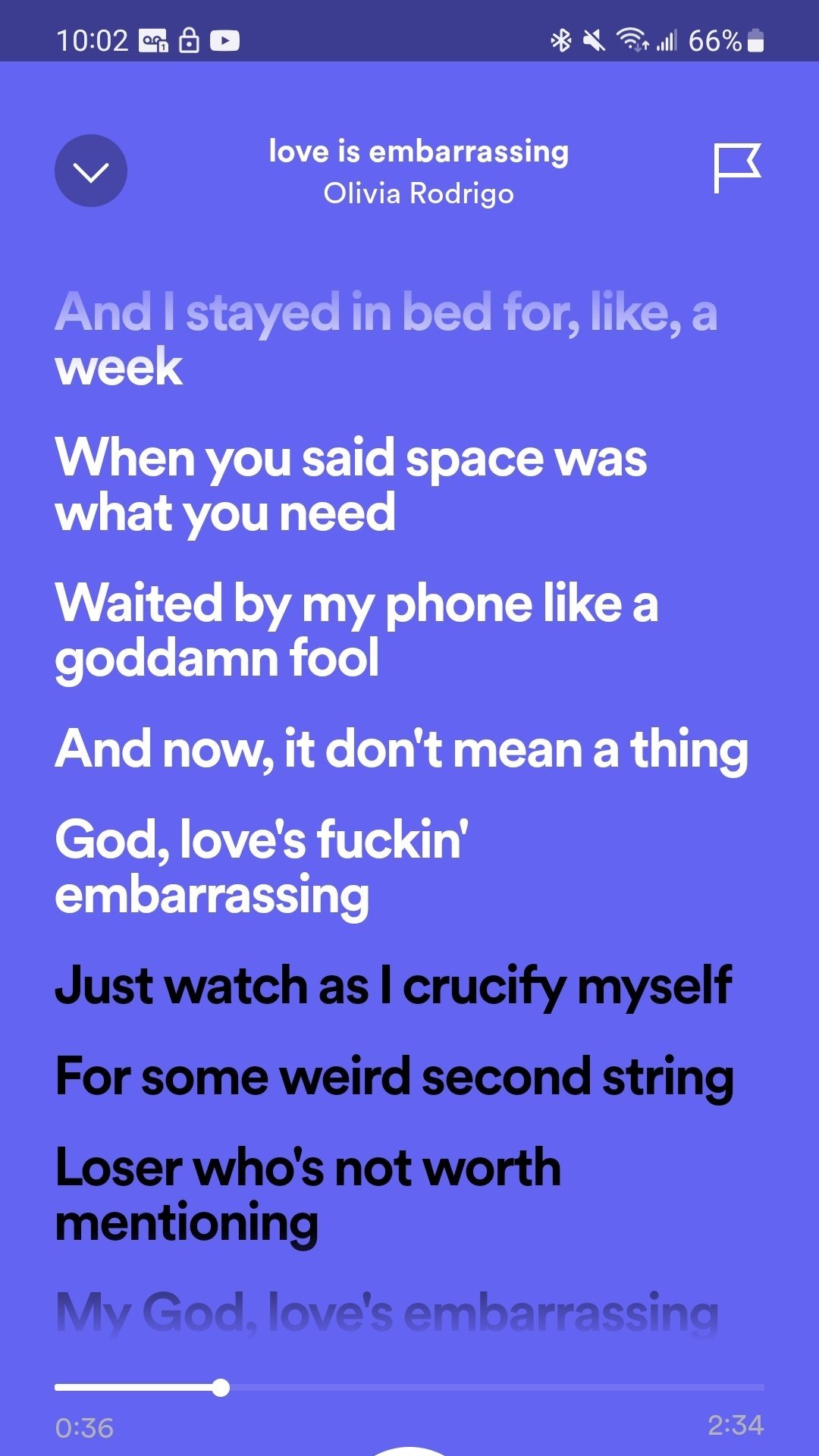Select lyric "Loser who's not worth mentioning"

coord(308,1195)
